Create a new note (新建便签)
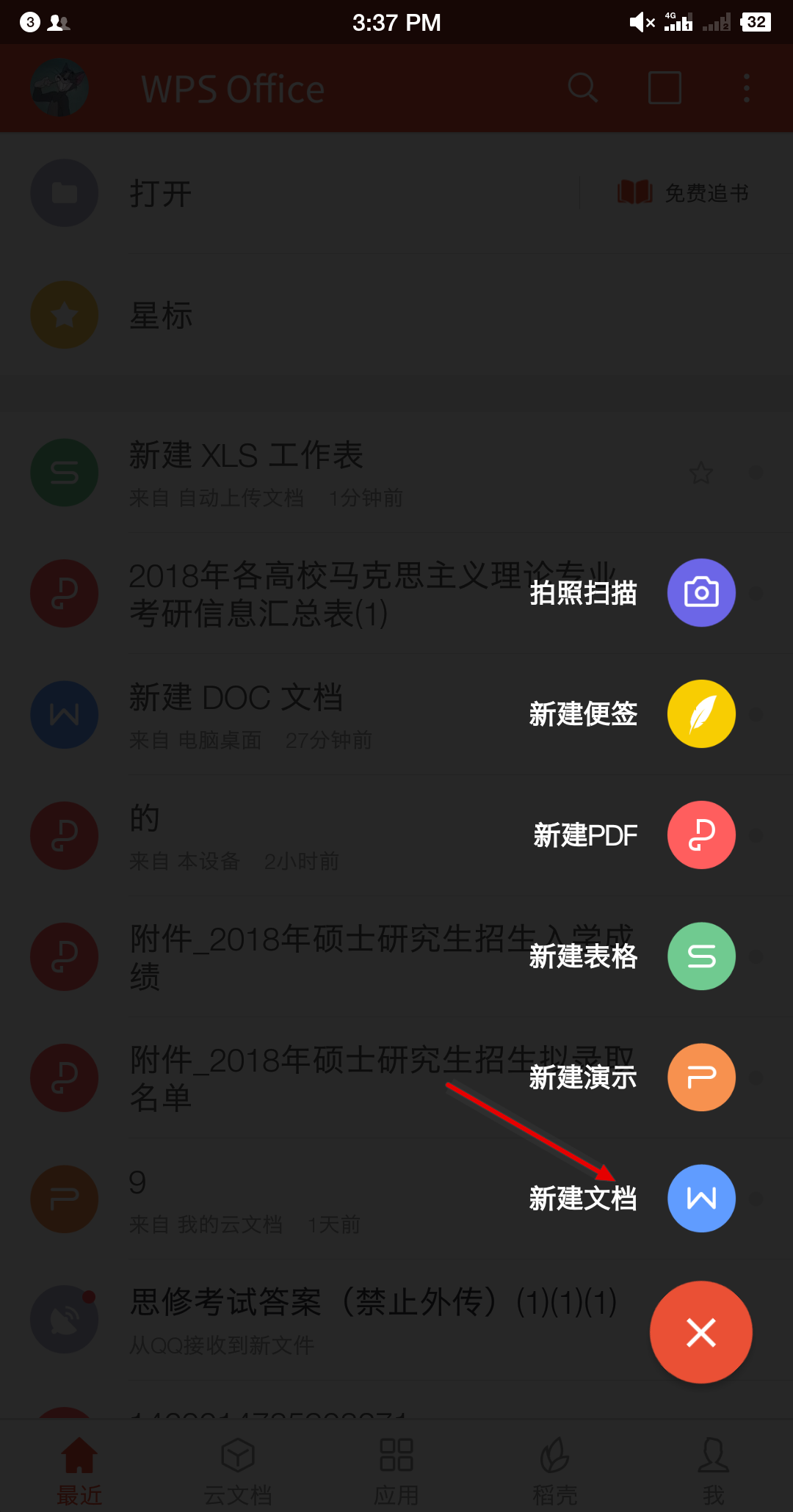793x1512 pixels. tap(700, 713)
